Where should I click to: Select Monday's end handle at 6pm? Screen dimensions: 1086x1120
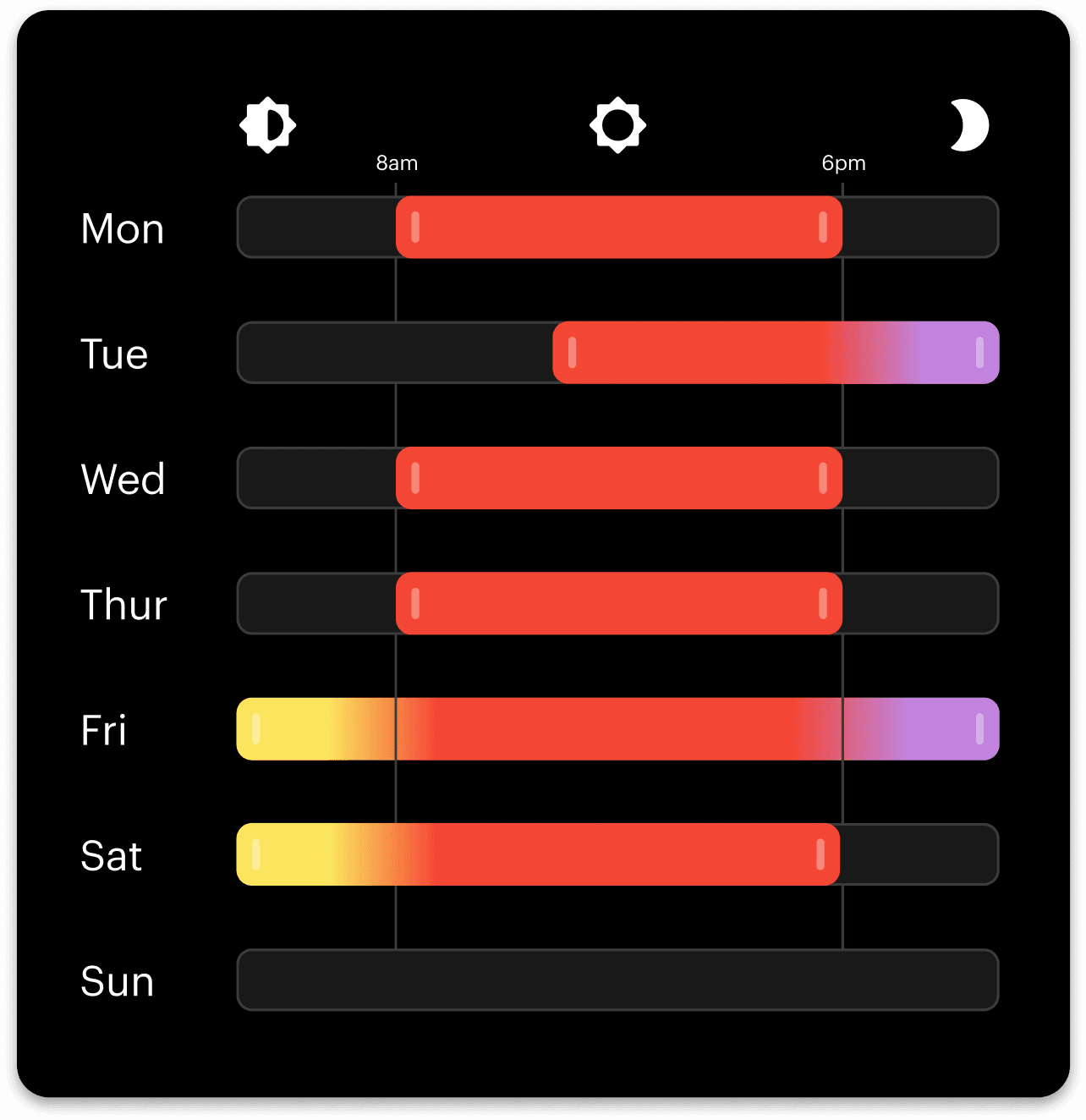pos(823,228)
